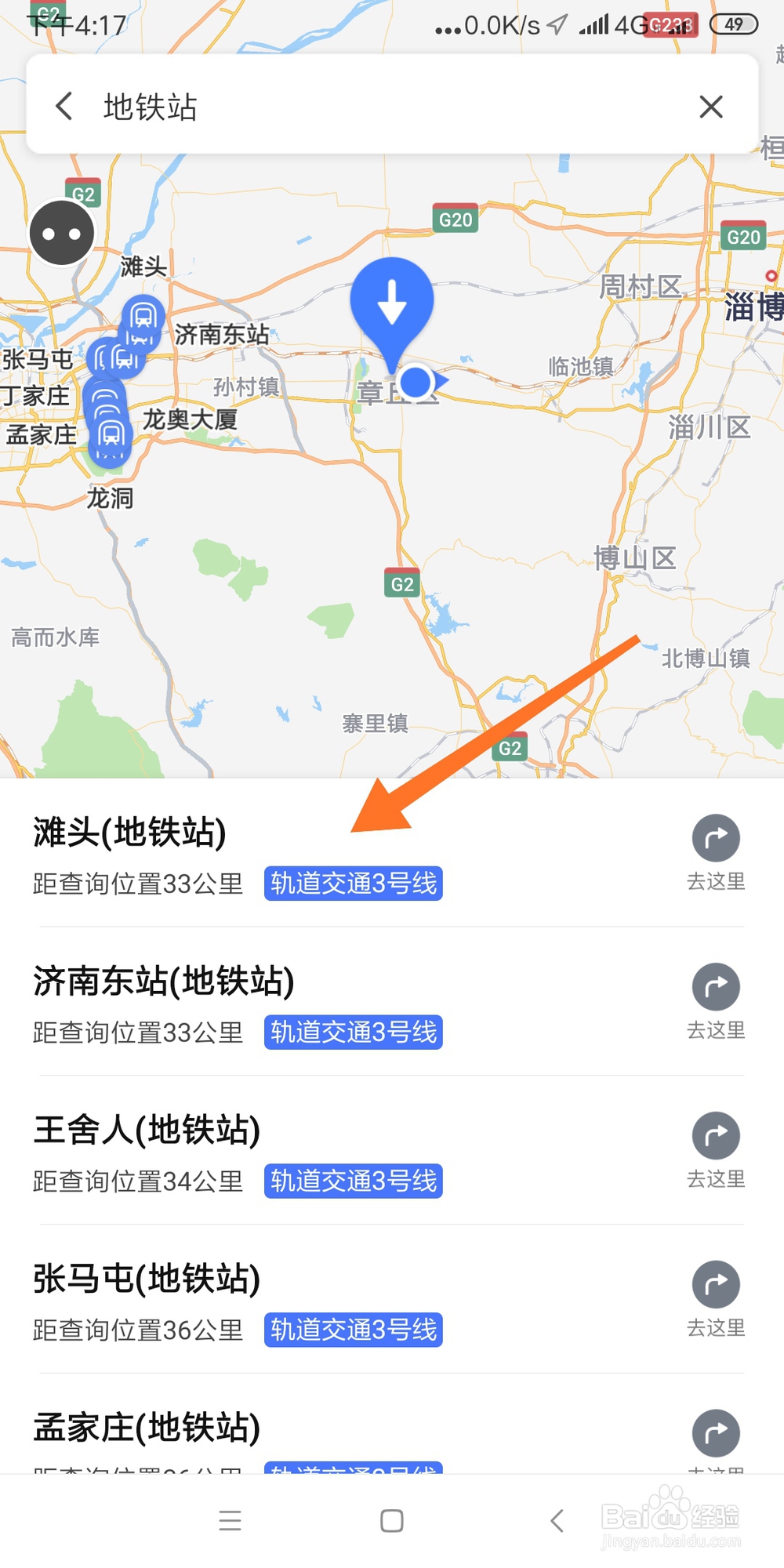Image resolution: width=784 pixels, height=1568 pixels.
Task: Tap the 轨道交通3号线 tag under 滩头
Action: pos(354,884)
